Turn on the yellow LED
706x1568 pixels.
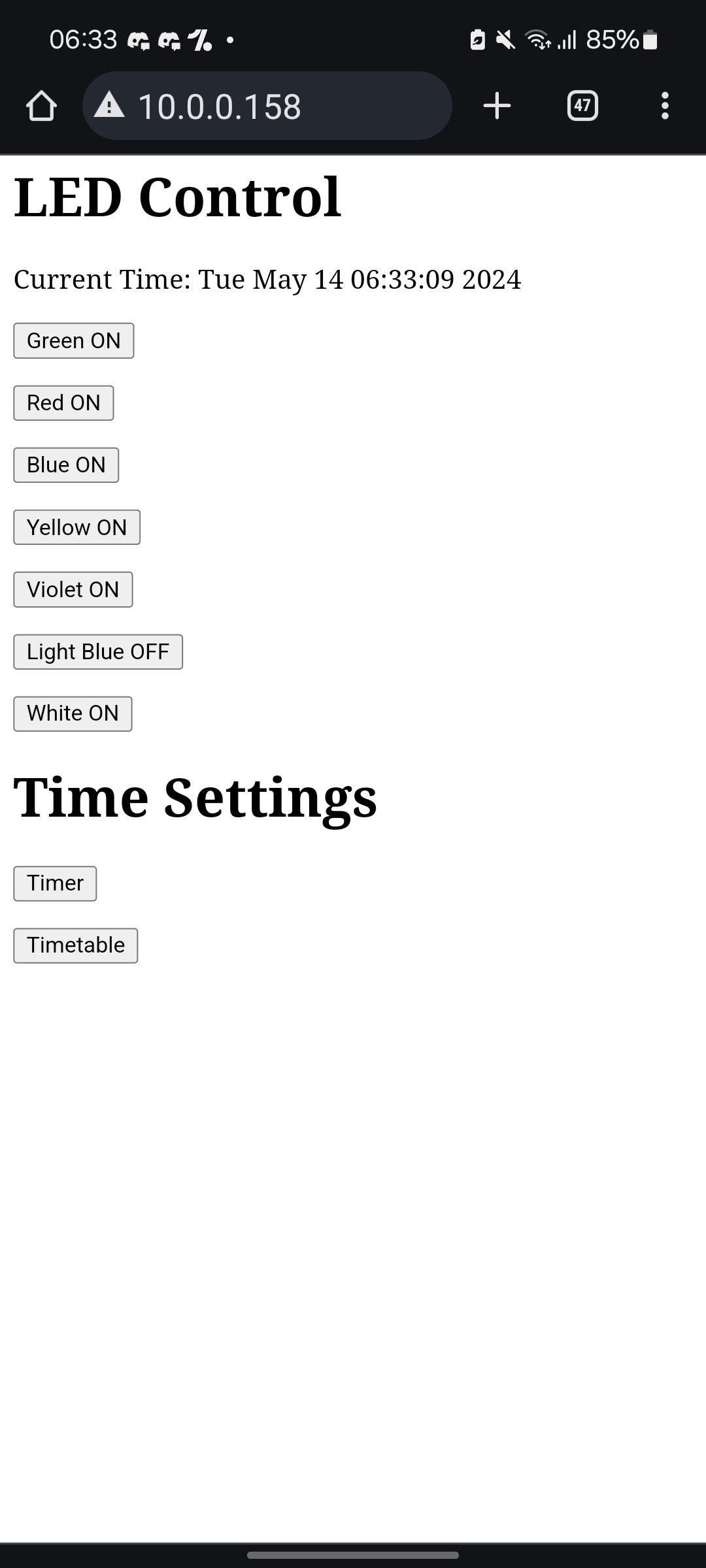coord(76,527)
